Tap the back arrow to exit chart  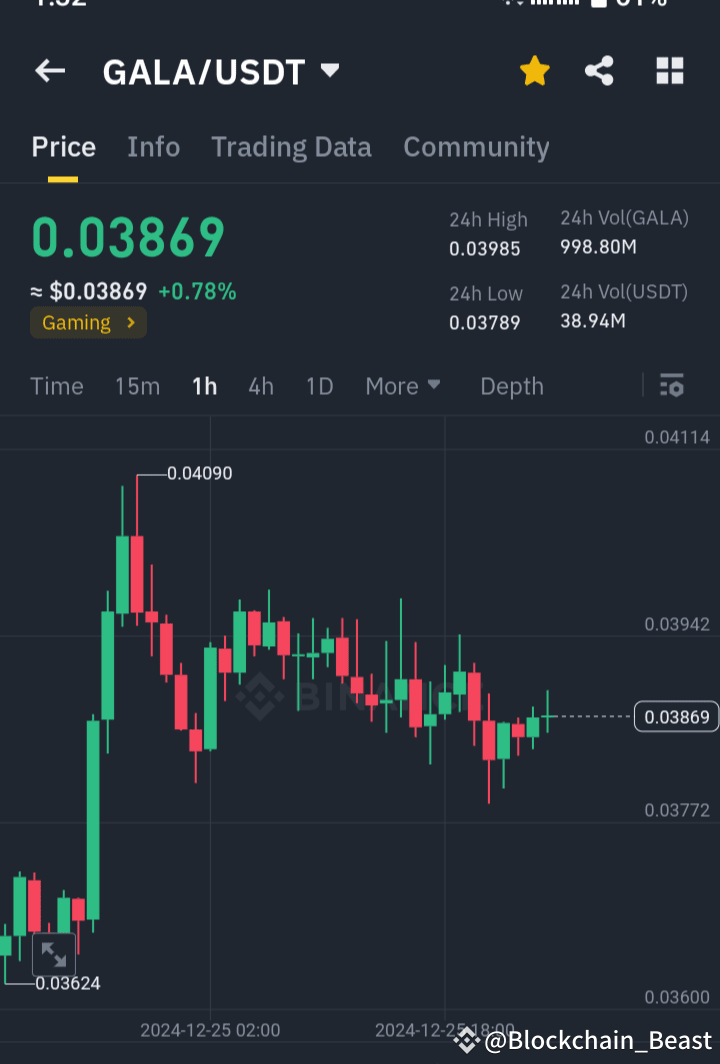(49, 70)
